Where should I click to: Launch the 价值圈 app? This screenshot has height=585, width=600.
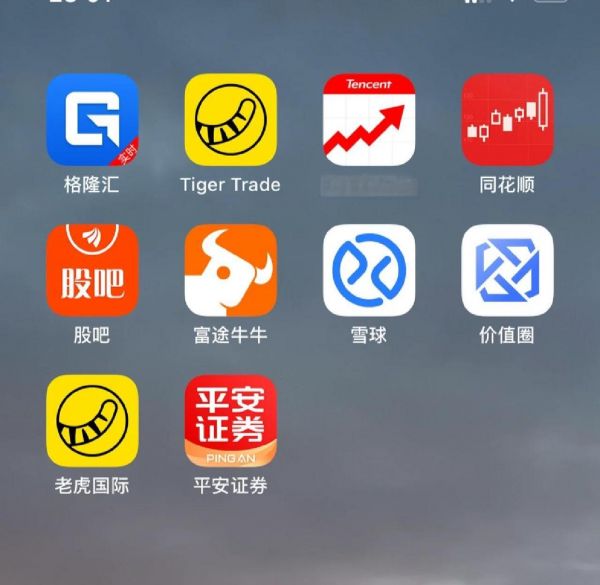tap(507, 270)
